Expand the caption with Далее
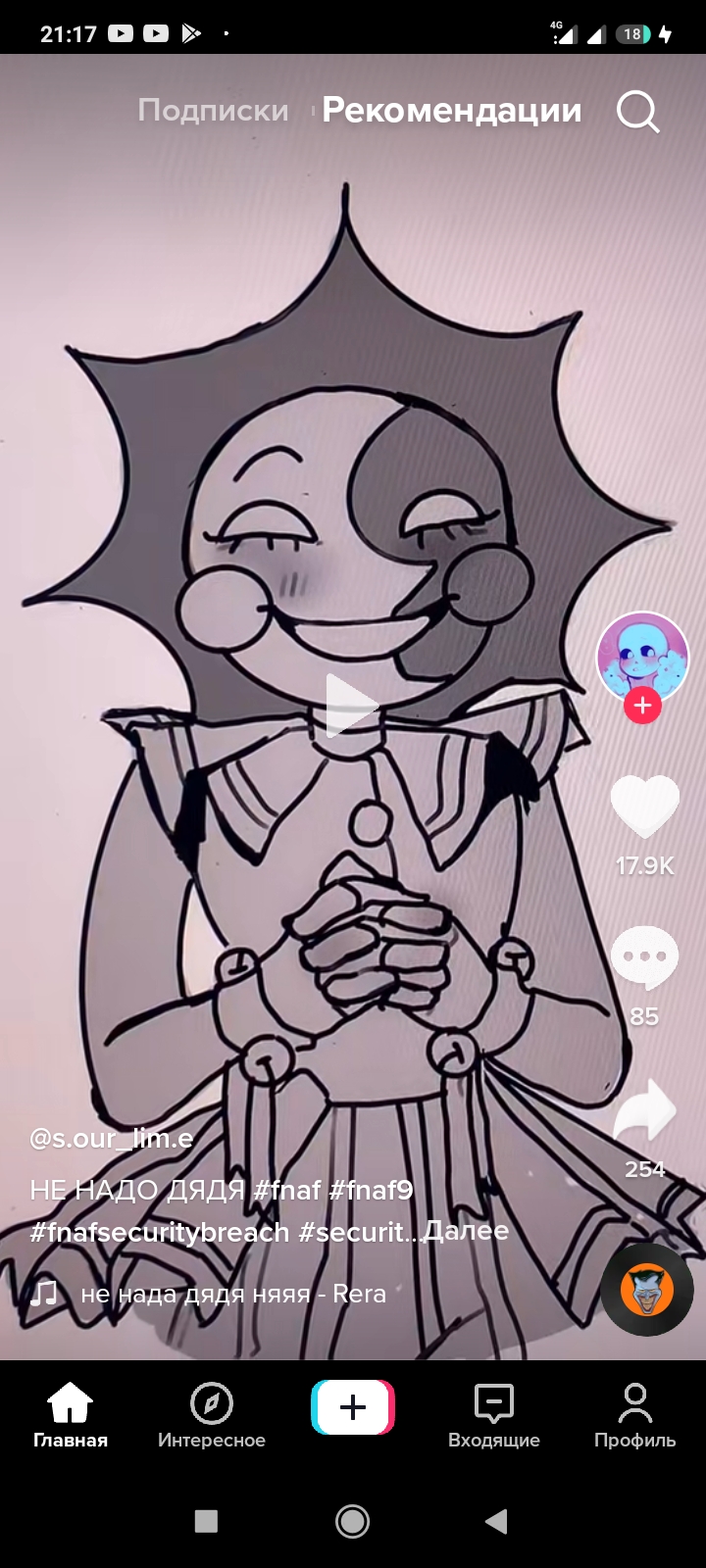Screen dimensions: 706x1568 [x=467, y=1231]
